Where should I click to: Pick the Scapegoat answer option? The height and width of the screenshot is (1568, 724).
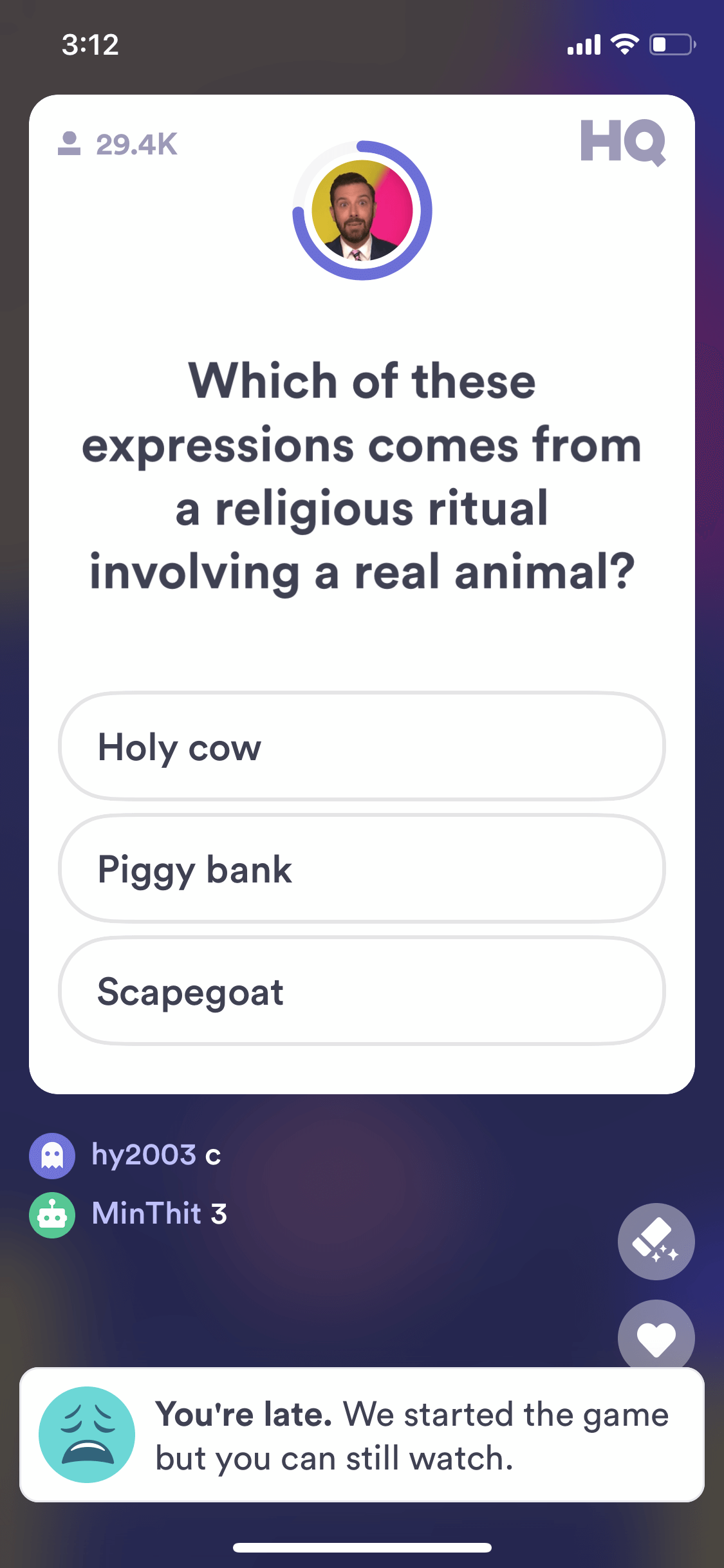coord(362,991)
